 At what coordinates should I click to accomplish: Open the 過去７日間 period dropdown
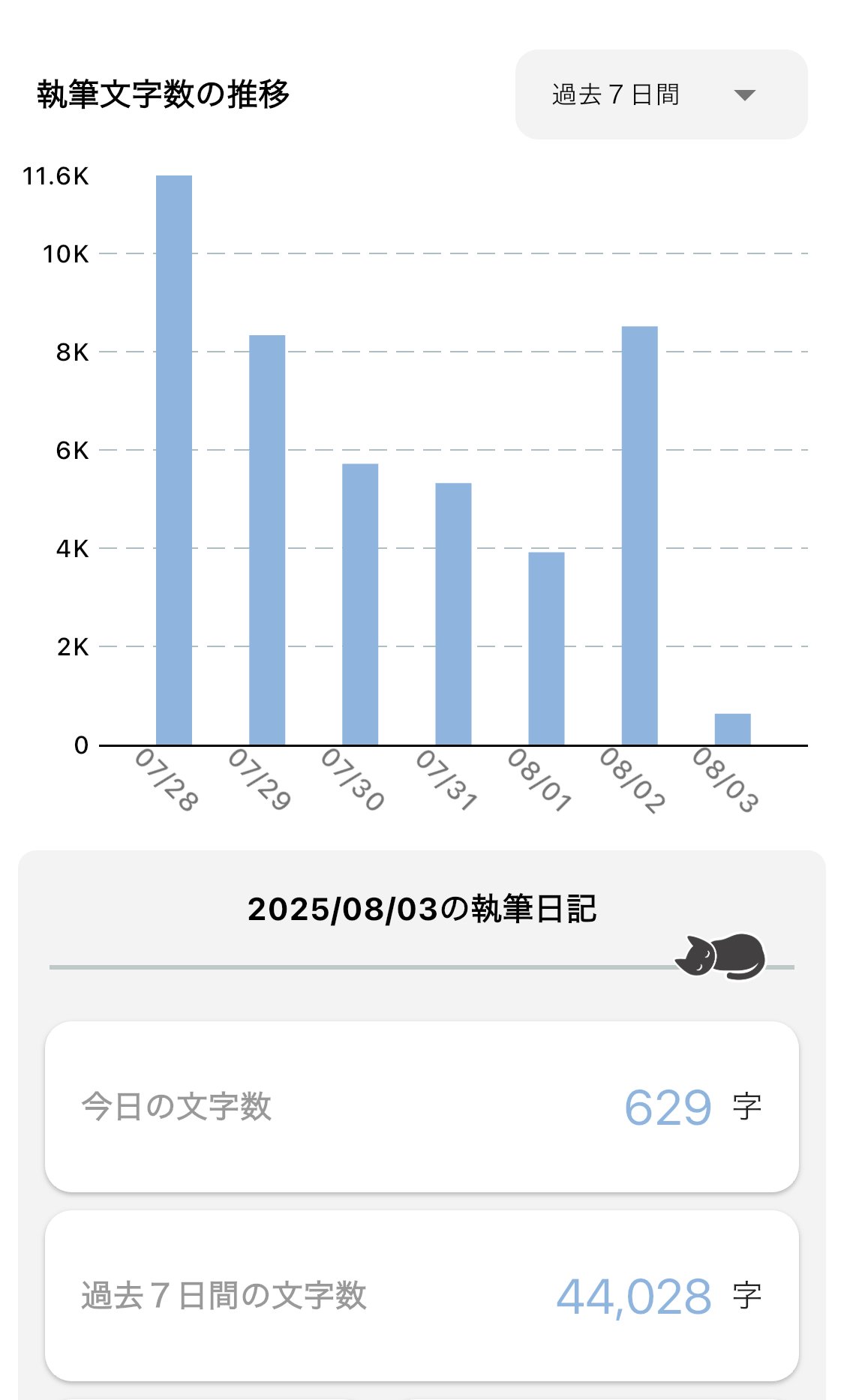click(x=660, y=94)
